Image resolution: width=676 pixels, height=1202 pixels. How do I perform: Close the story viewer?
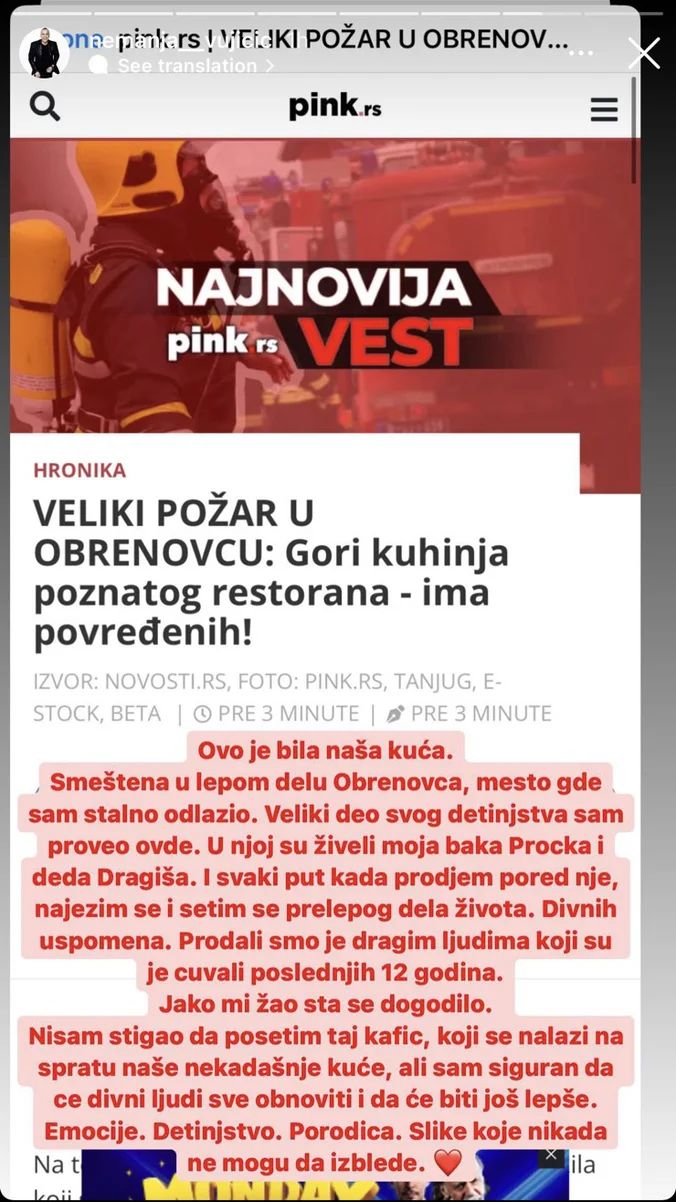pos(643,53)
